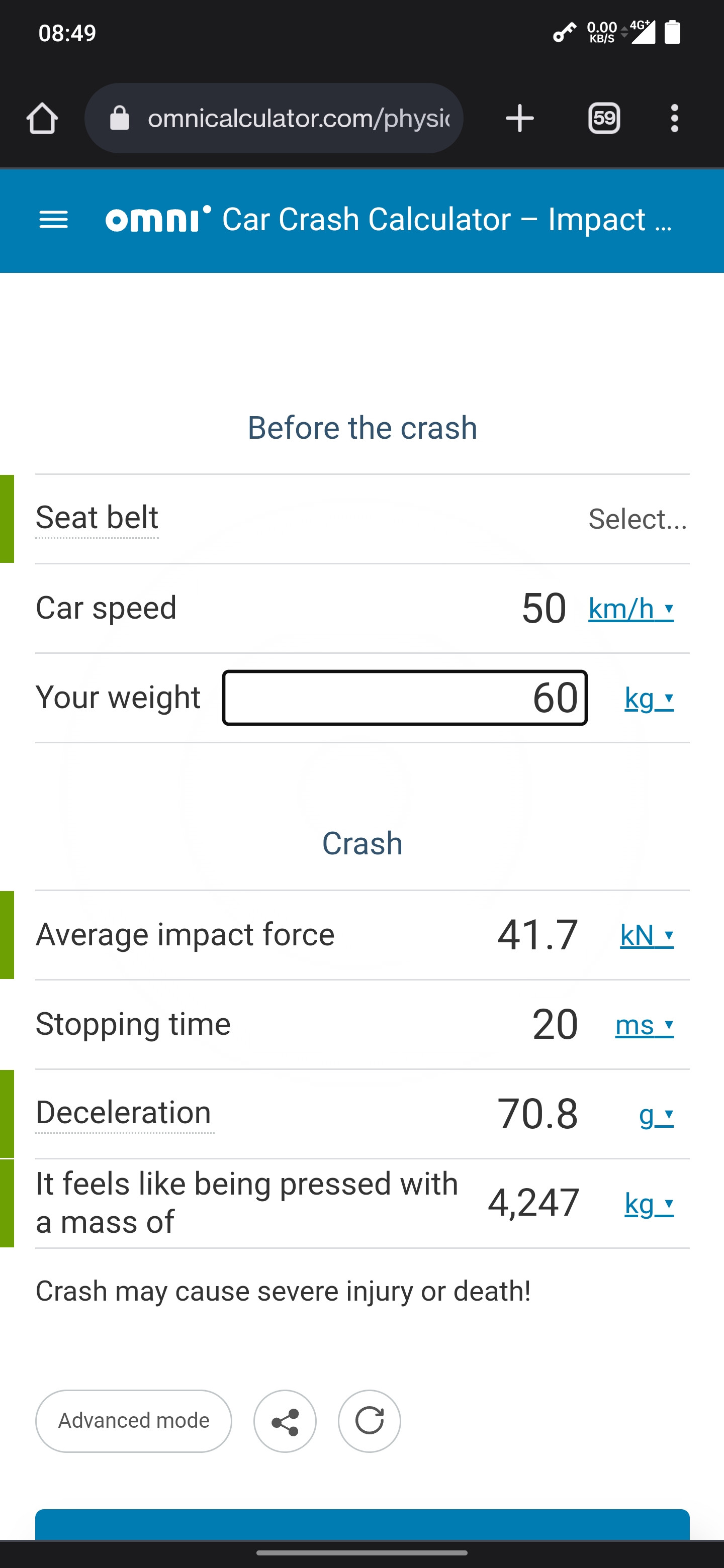
Task: Change the pressed mass kg unit
Action: (x=649, y=1204)
